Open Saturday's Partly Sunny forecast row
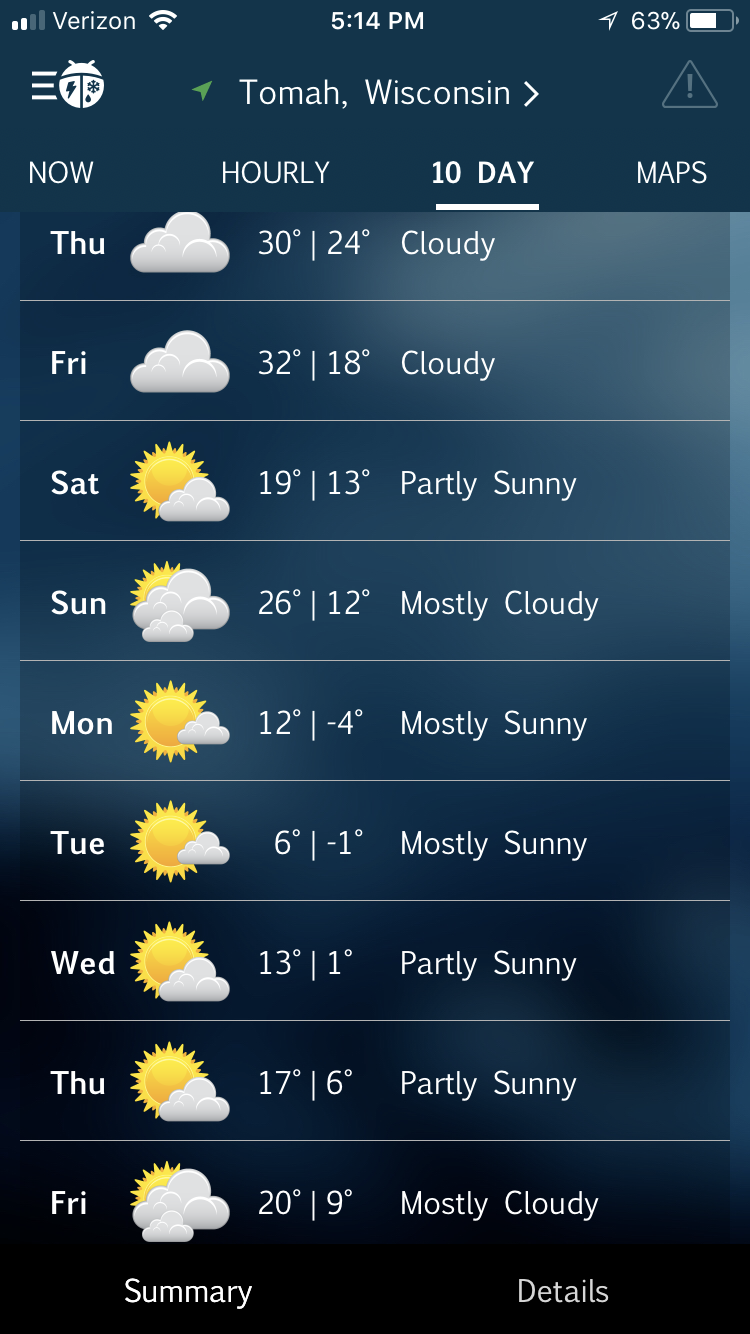 point(375,483)
